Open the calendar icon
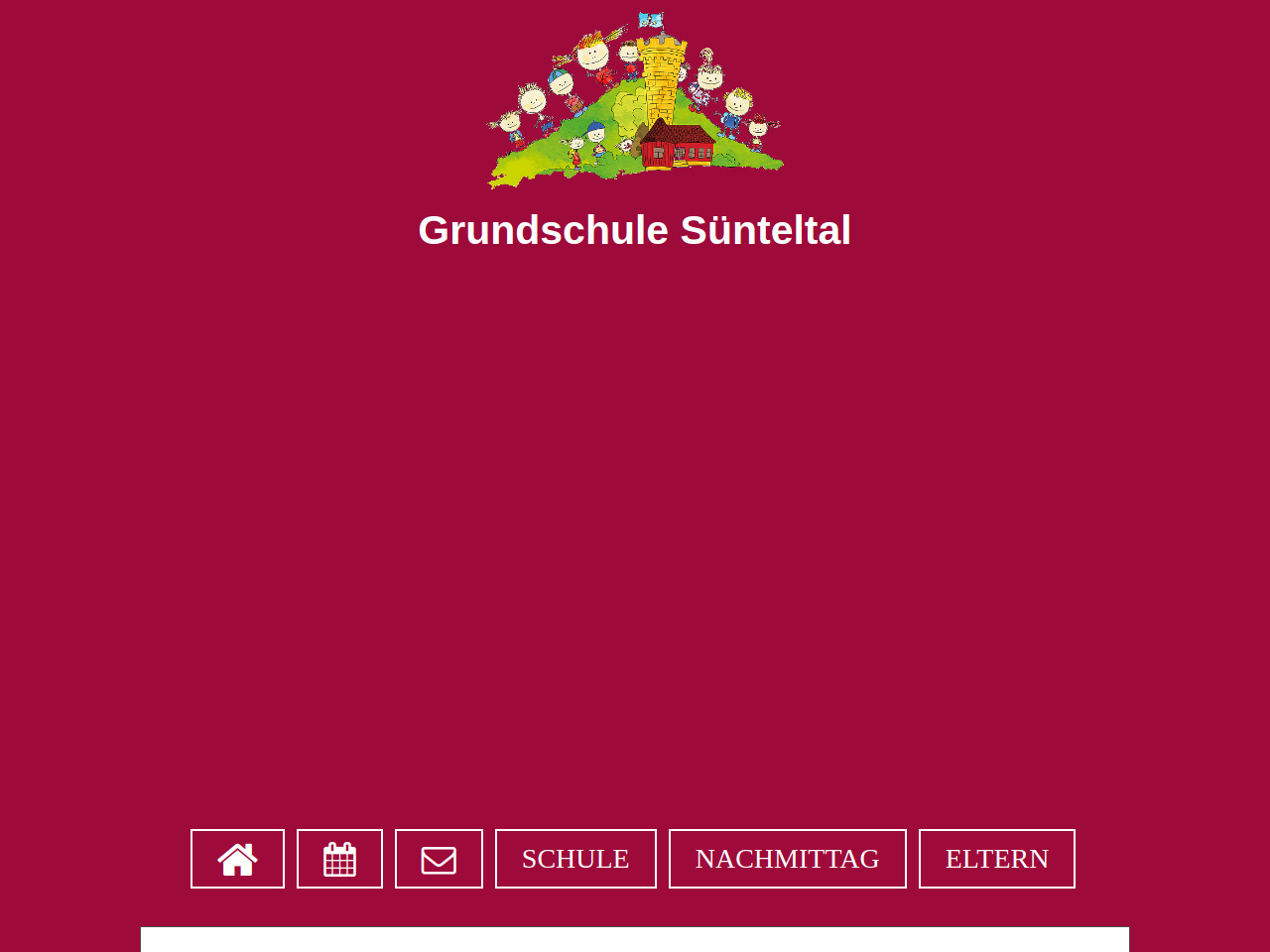Image resolution: width=1270 pixels, height=952 pixels. pyautogui.click(x=339, y=859)
